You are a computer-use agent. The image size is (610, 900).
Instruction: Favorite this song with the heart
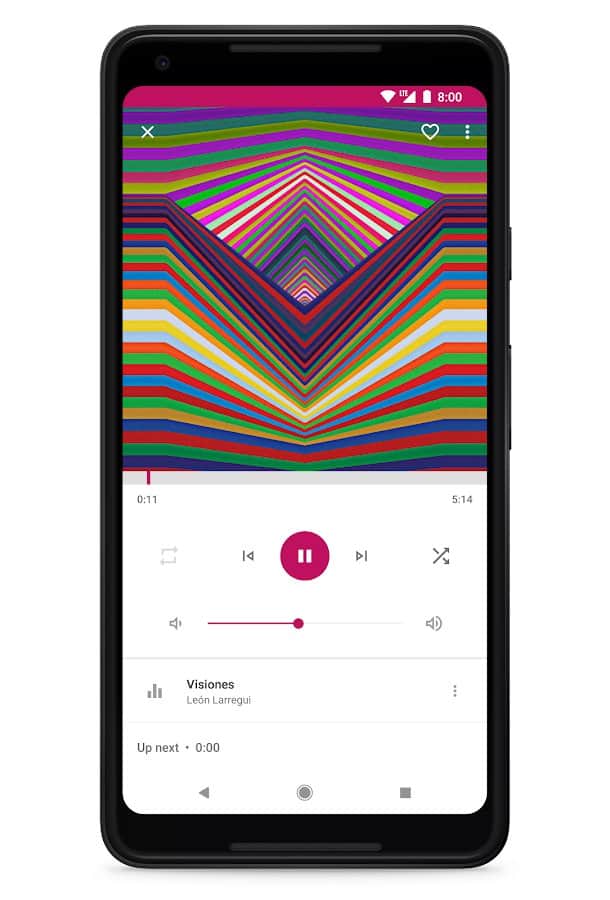(x=430, y=132)
